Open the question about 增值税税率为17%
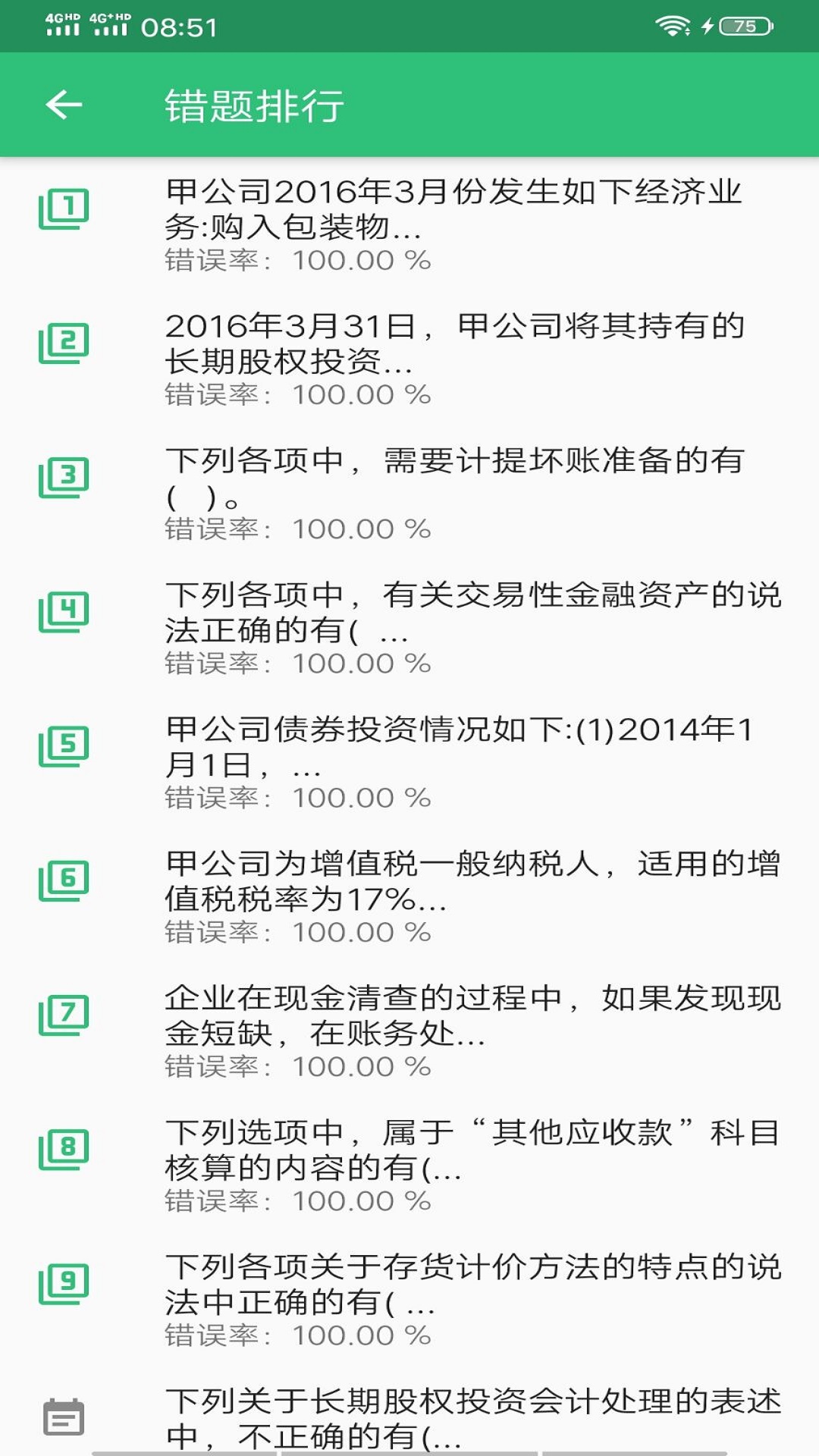819x1456 pixels. tap(455, 881)
